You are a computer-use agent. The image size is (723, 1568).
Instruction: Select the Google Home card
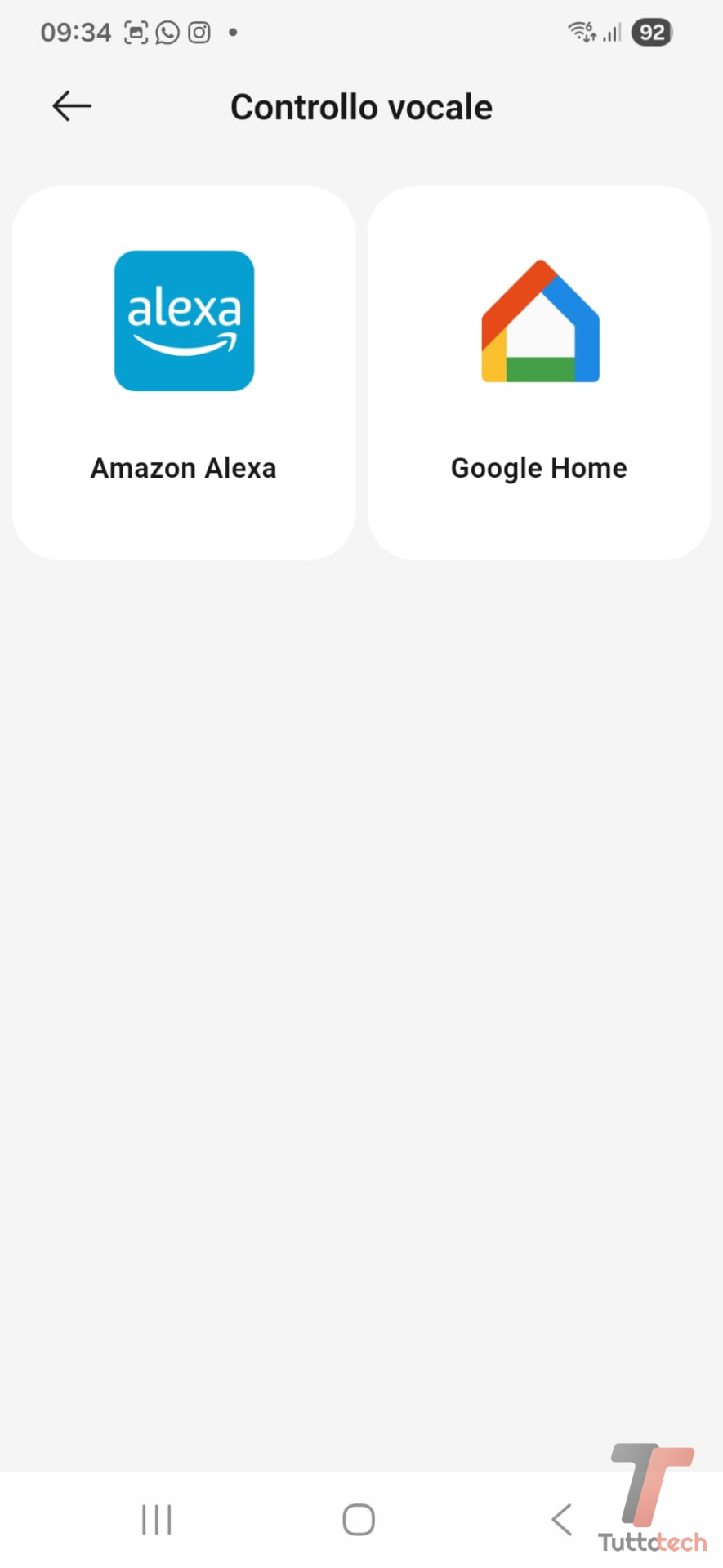pyautogui.click(x=539, y=373)
